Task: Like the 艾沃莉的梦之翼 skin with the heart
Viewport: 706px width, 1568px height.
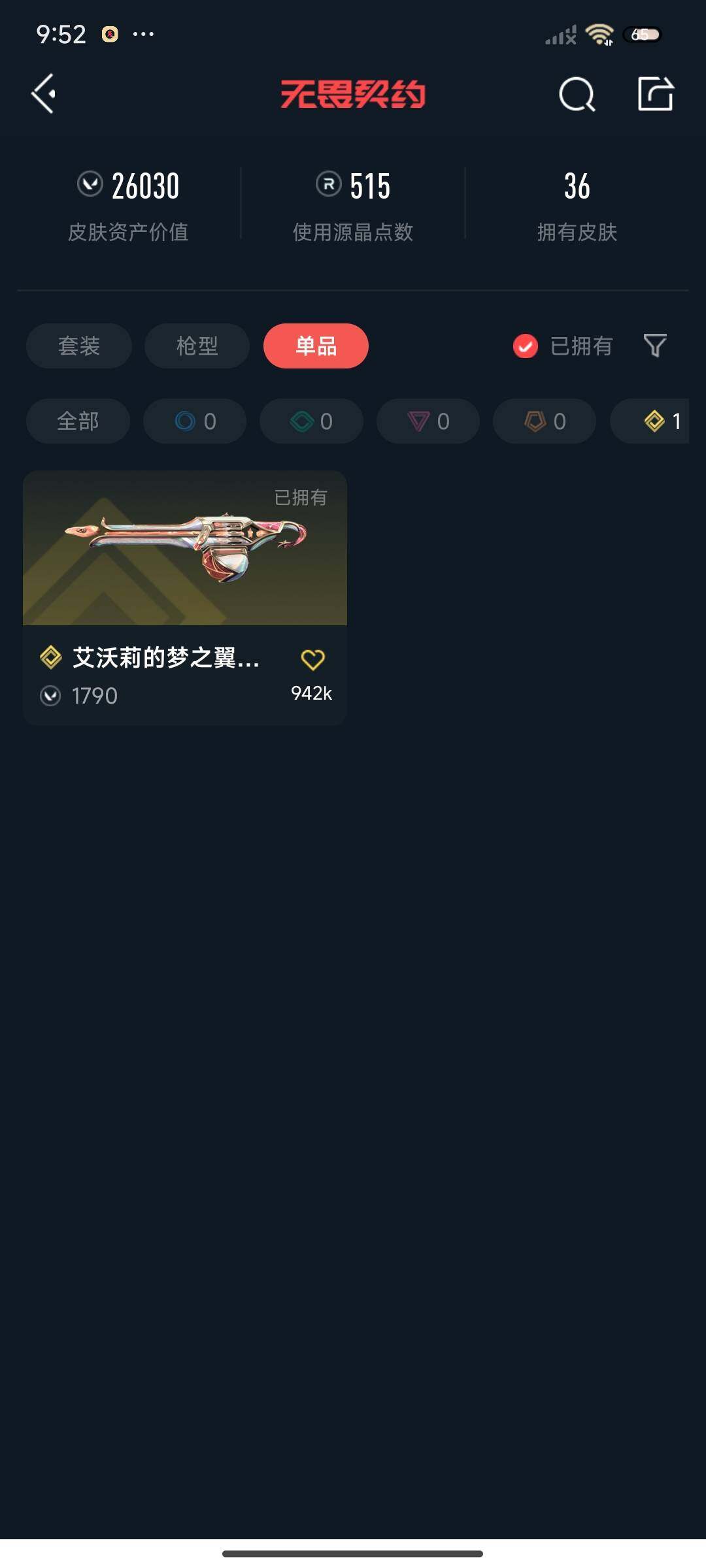Action: (x=312, y=660)
